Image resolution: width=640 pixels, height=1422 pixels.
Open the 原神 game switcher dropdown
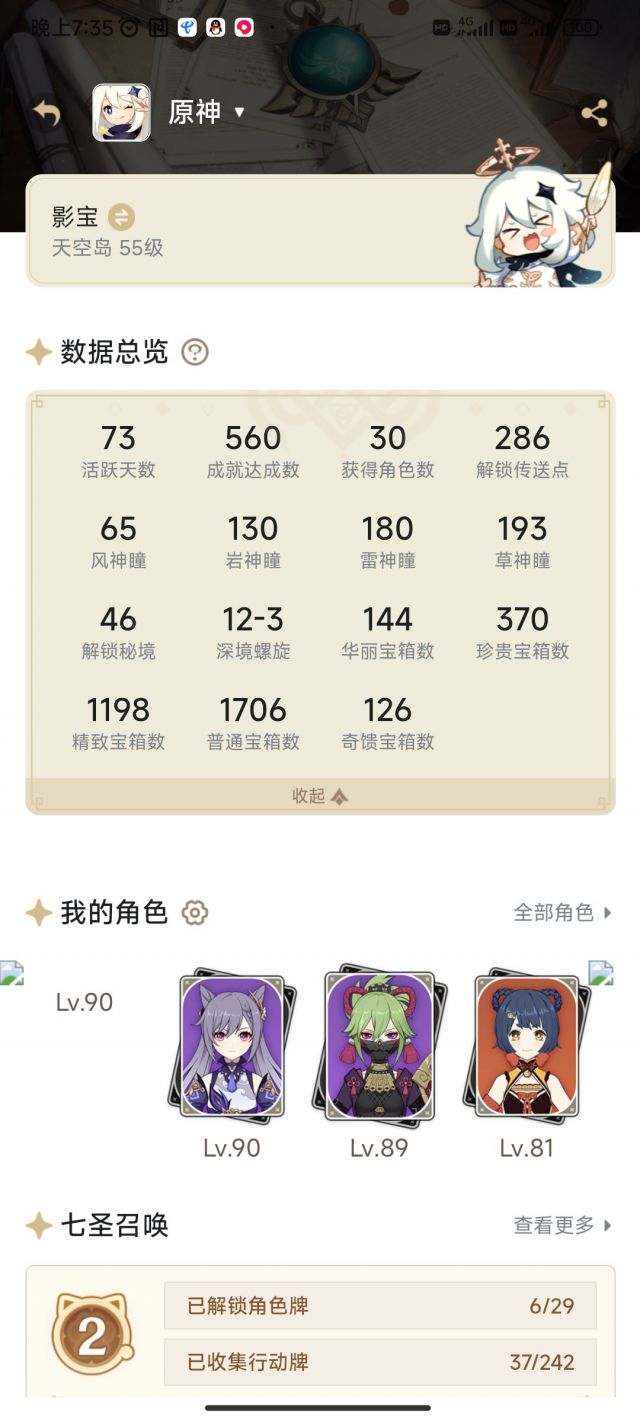tap(206, 112)
